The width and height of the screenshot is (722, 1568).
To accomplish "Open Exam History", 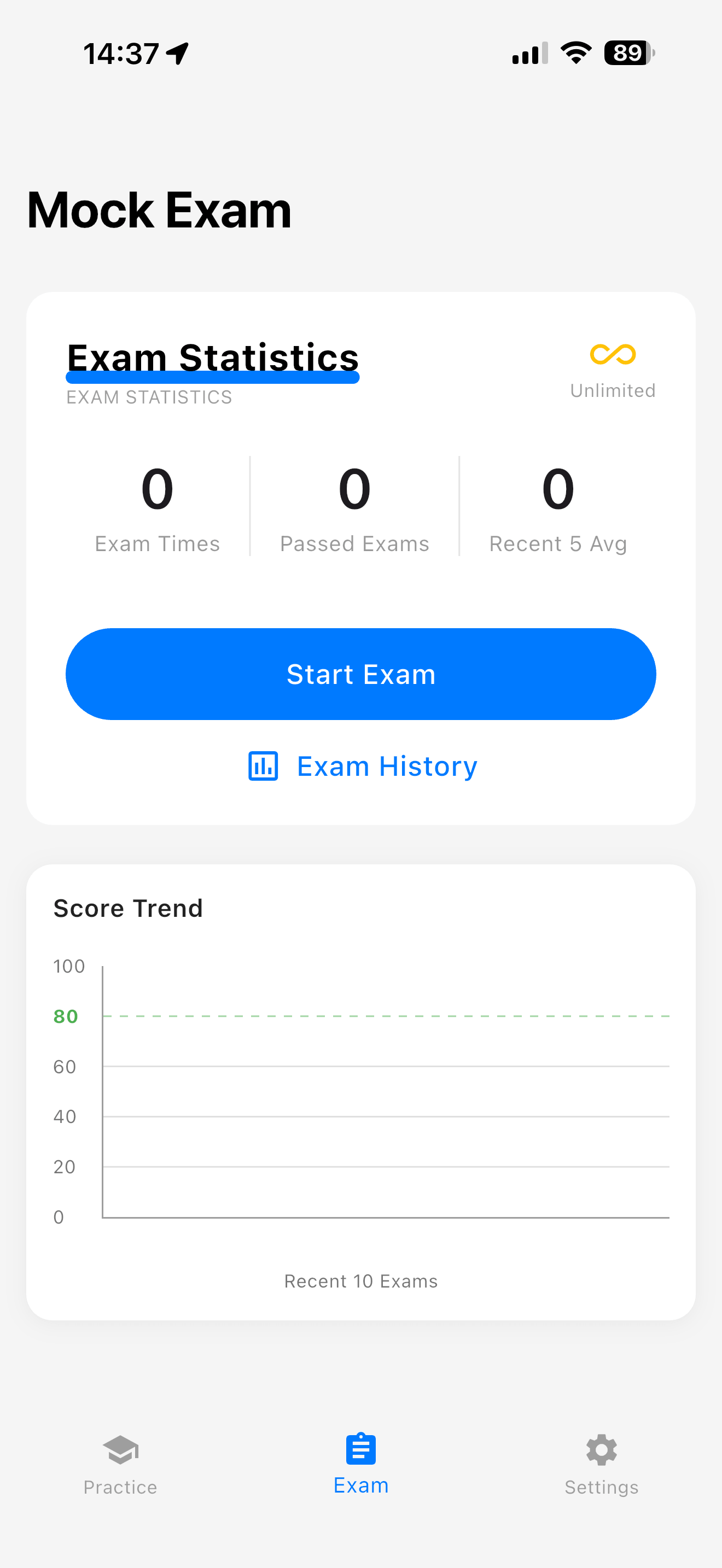I will click(387, 766).
